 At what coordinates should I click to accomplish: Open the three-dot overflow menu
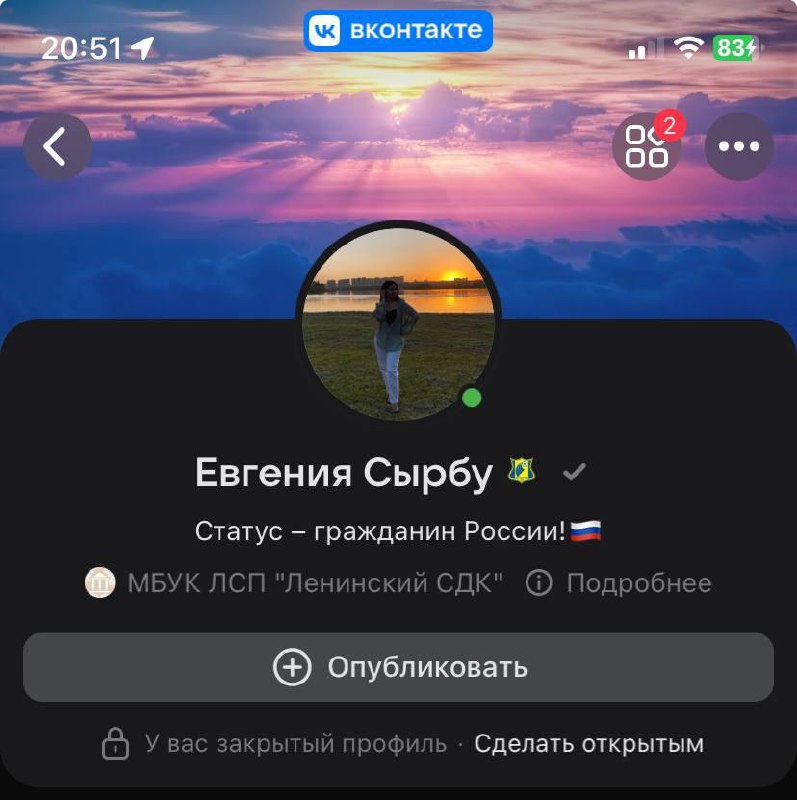[739, 147]
